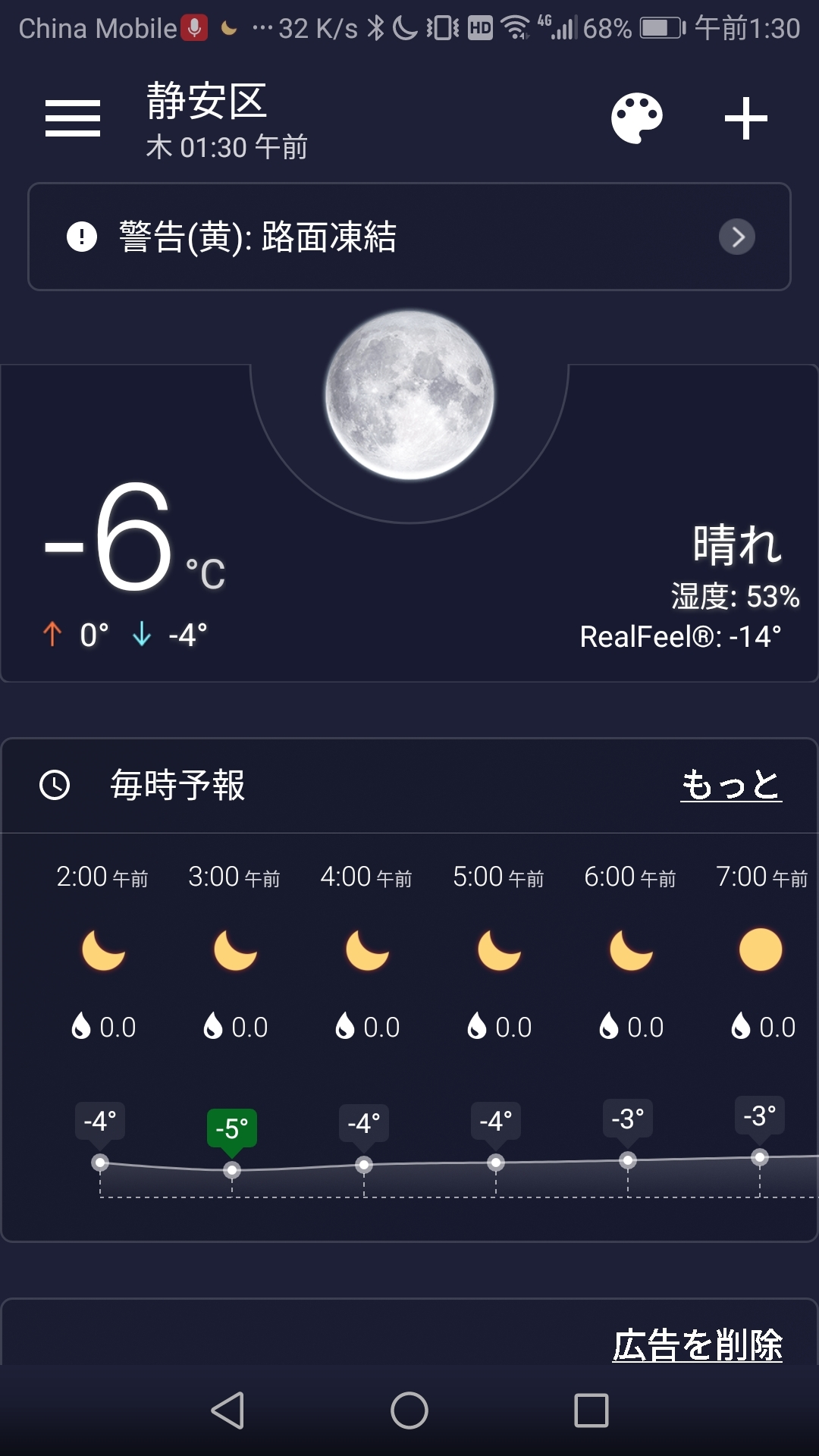The height and width of the screenshot is (1456, 819).
Task: Open the hamburger navigation menu
Action: coord(73,118)
